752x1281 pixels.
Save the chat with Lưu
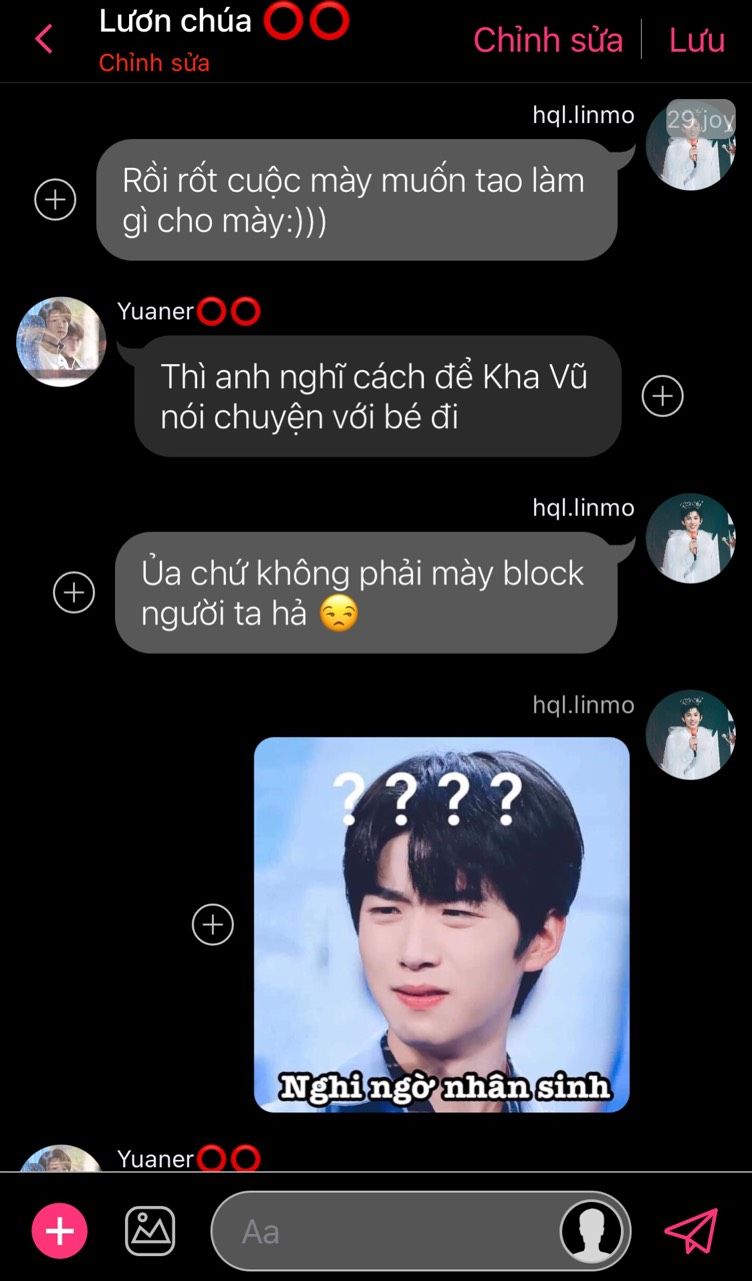click(696, 40)
